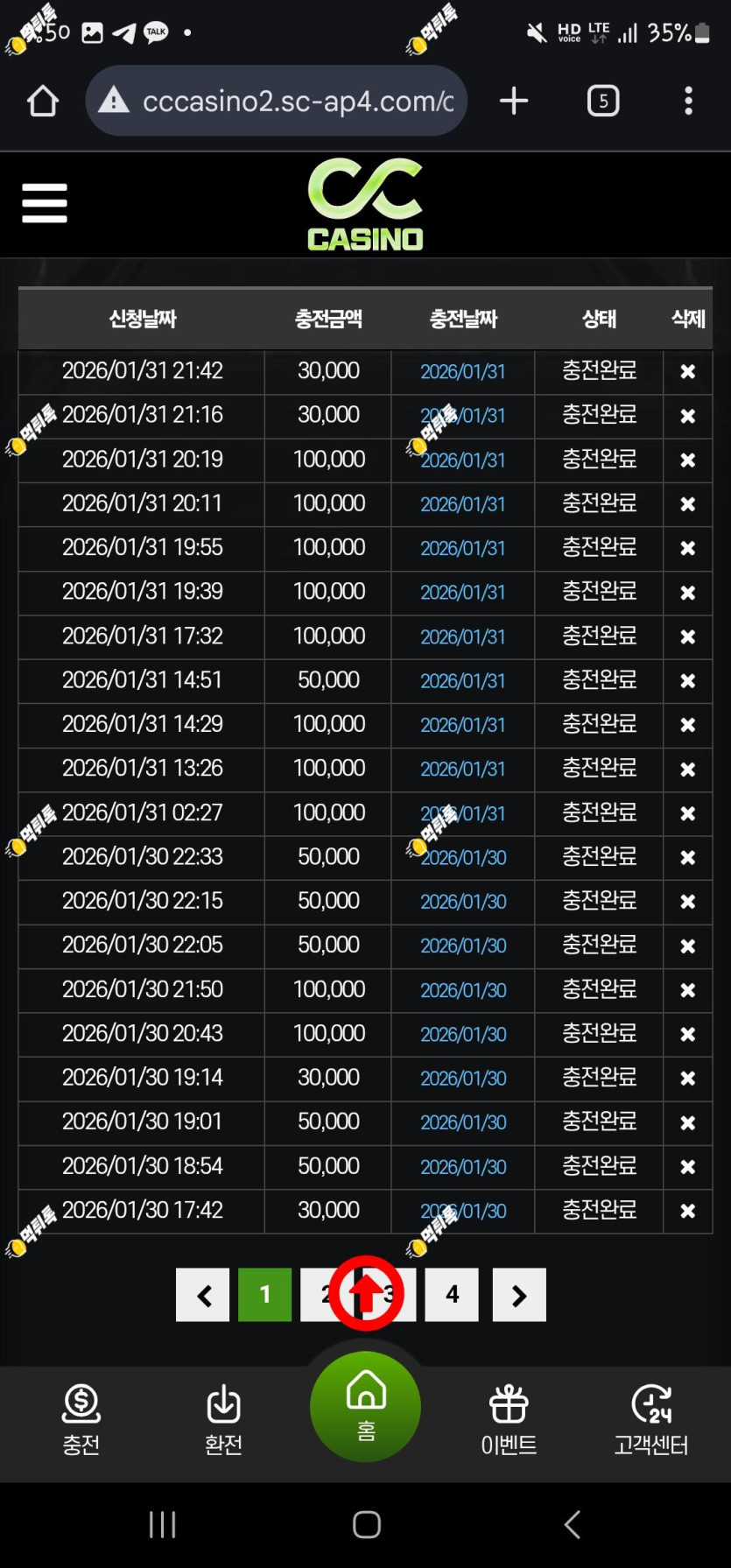Open the 환전 tab

pos(223,1420)
